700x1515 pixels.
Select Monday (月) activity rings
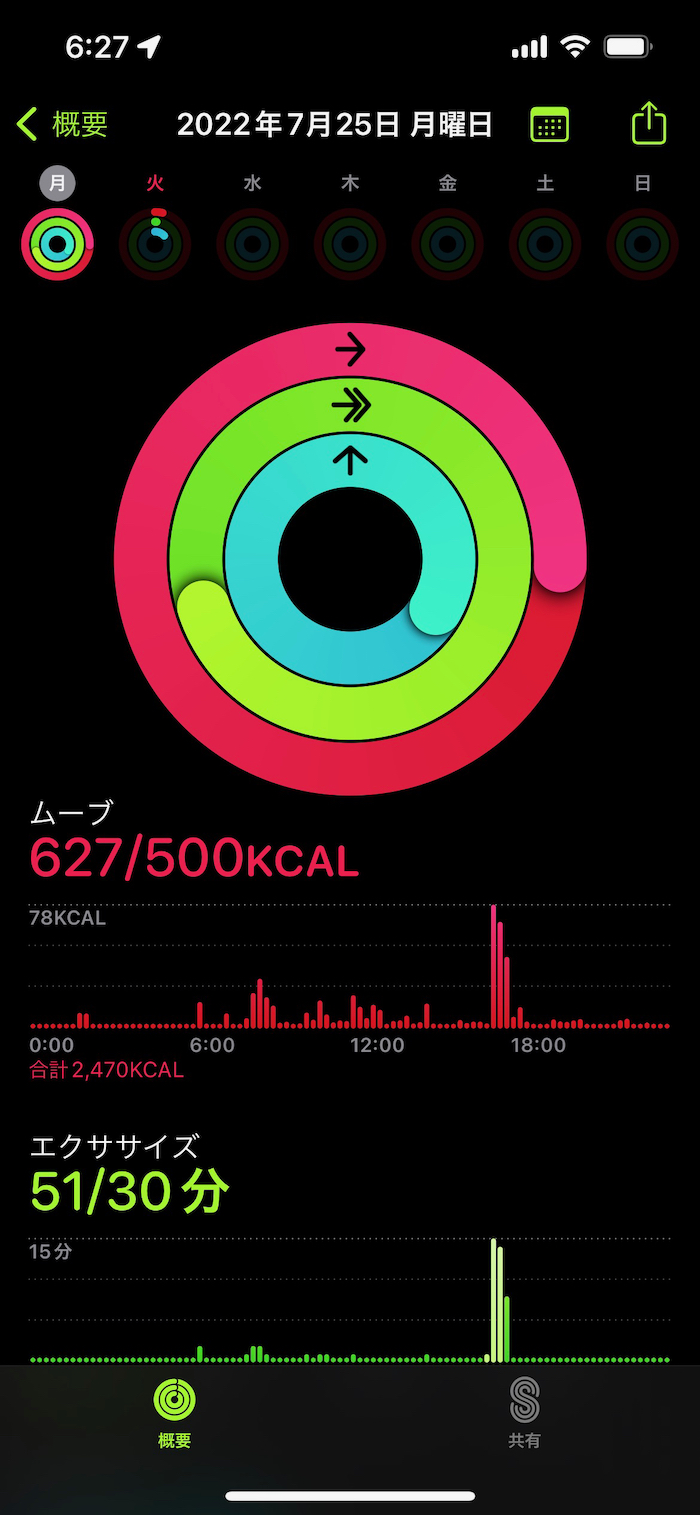pyautogui.click(x=57, y=243)
